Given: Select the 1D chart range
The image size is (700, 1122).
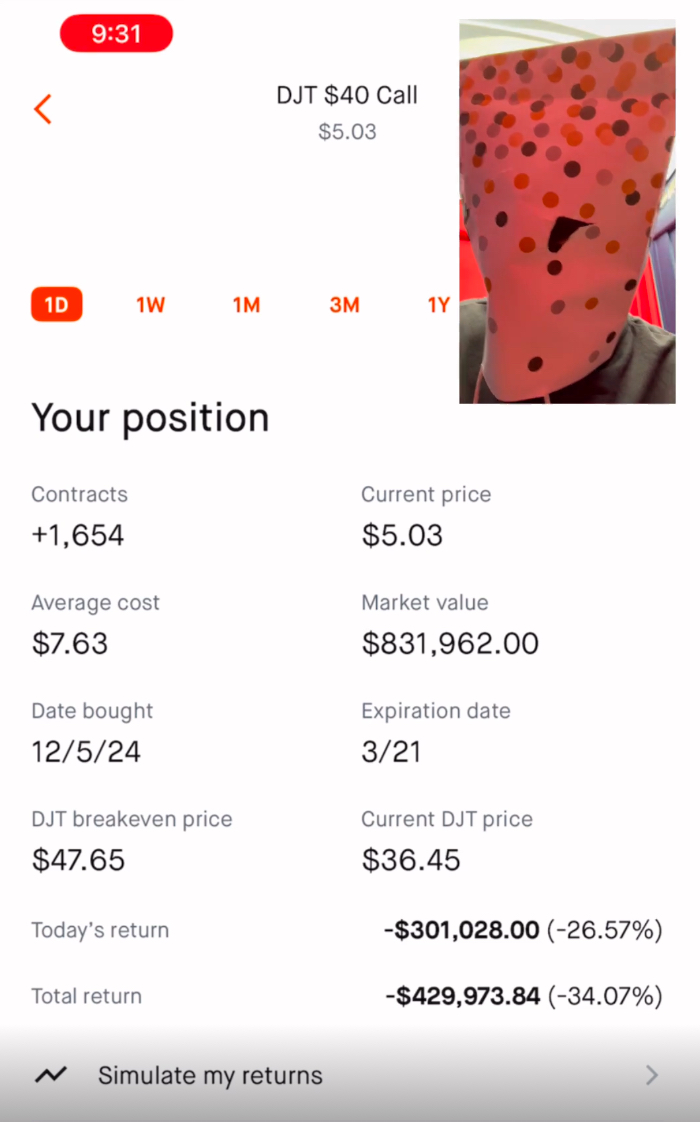Looking at the screenshot, I should (57, 305).
